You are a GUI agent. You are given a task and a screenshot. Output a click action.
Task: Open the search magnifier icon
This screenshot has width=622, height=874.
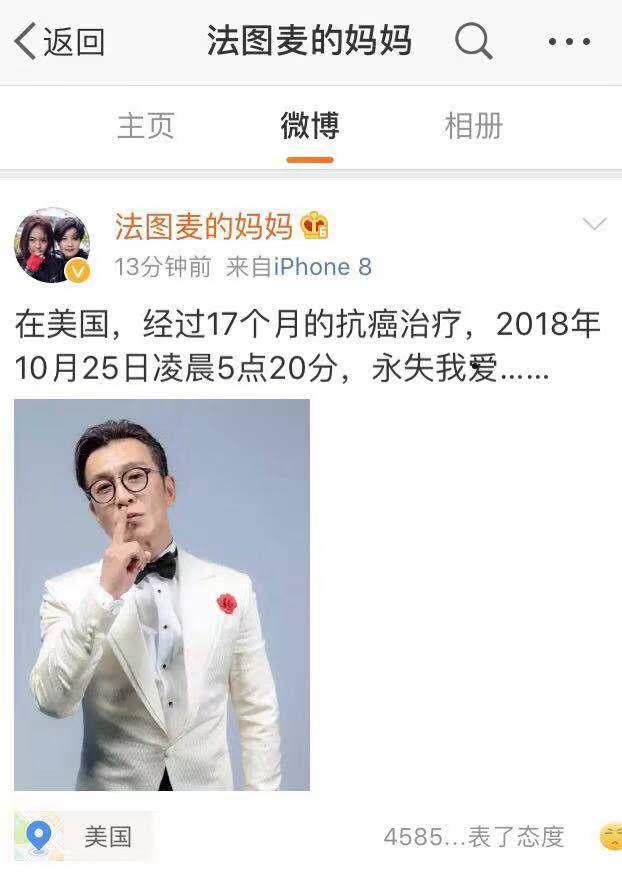tap(473, 42)
